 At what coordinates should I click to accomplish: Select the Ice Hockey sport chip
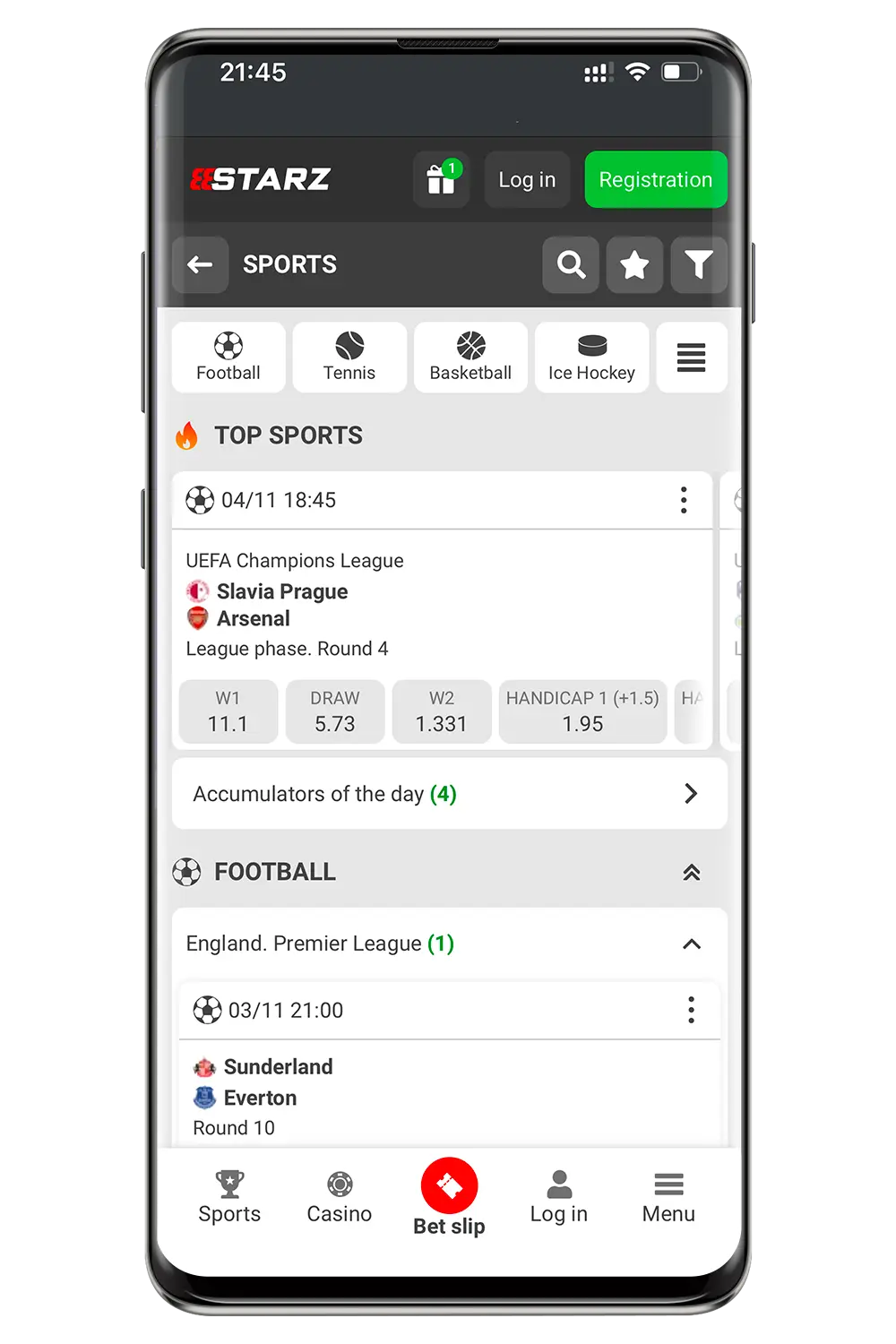pyautogui.click(x=591, y=358)
